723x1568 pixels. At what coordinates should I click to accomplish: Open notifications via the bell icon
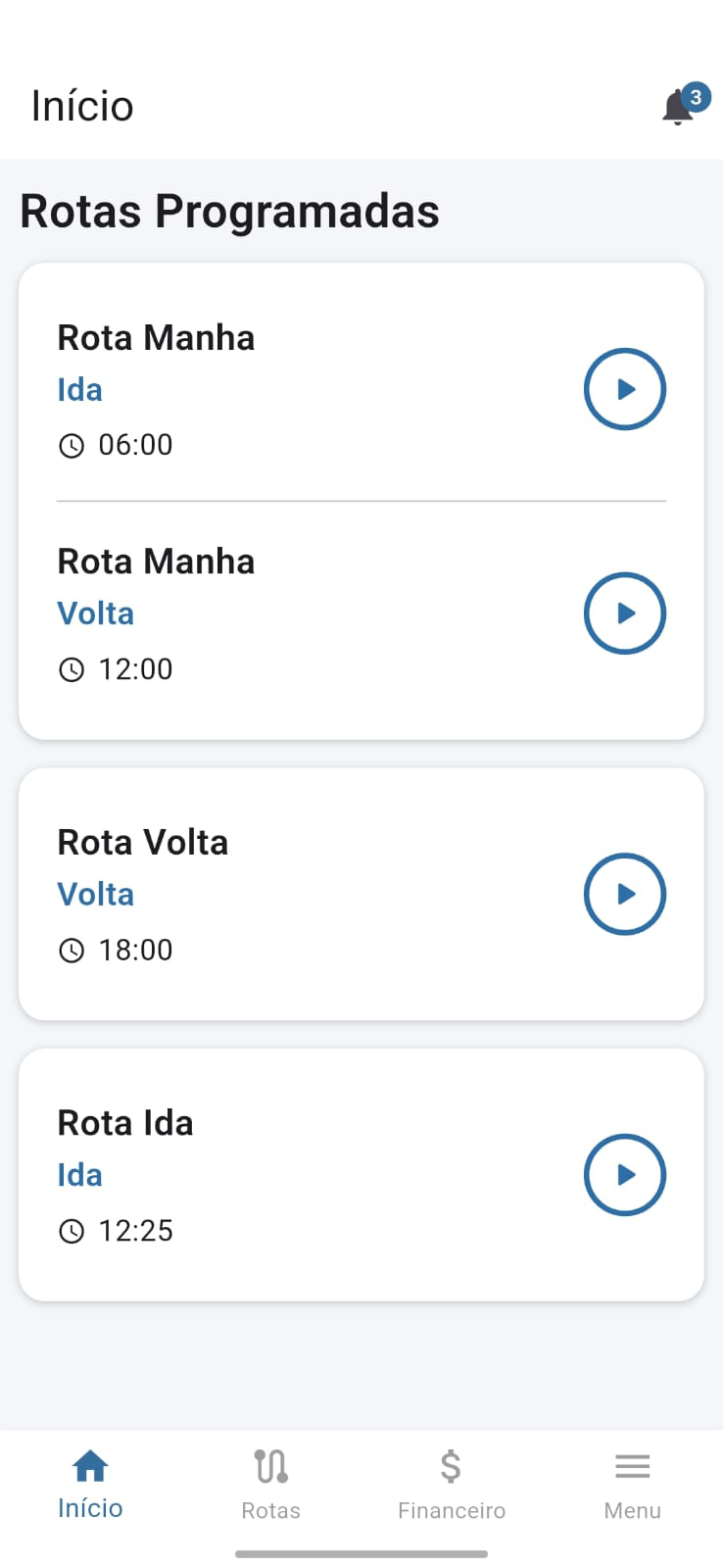(x=678, y=106)
